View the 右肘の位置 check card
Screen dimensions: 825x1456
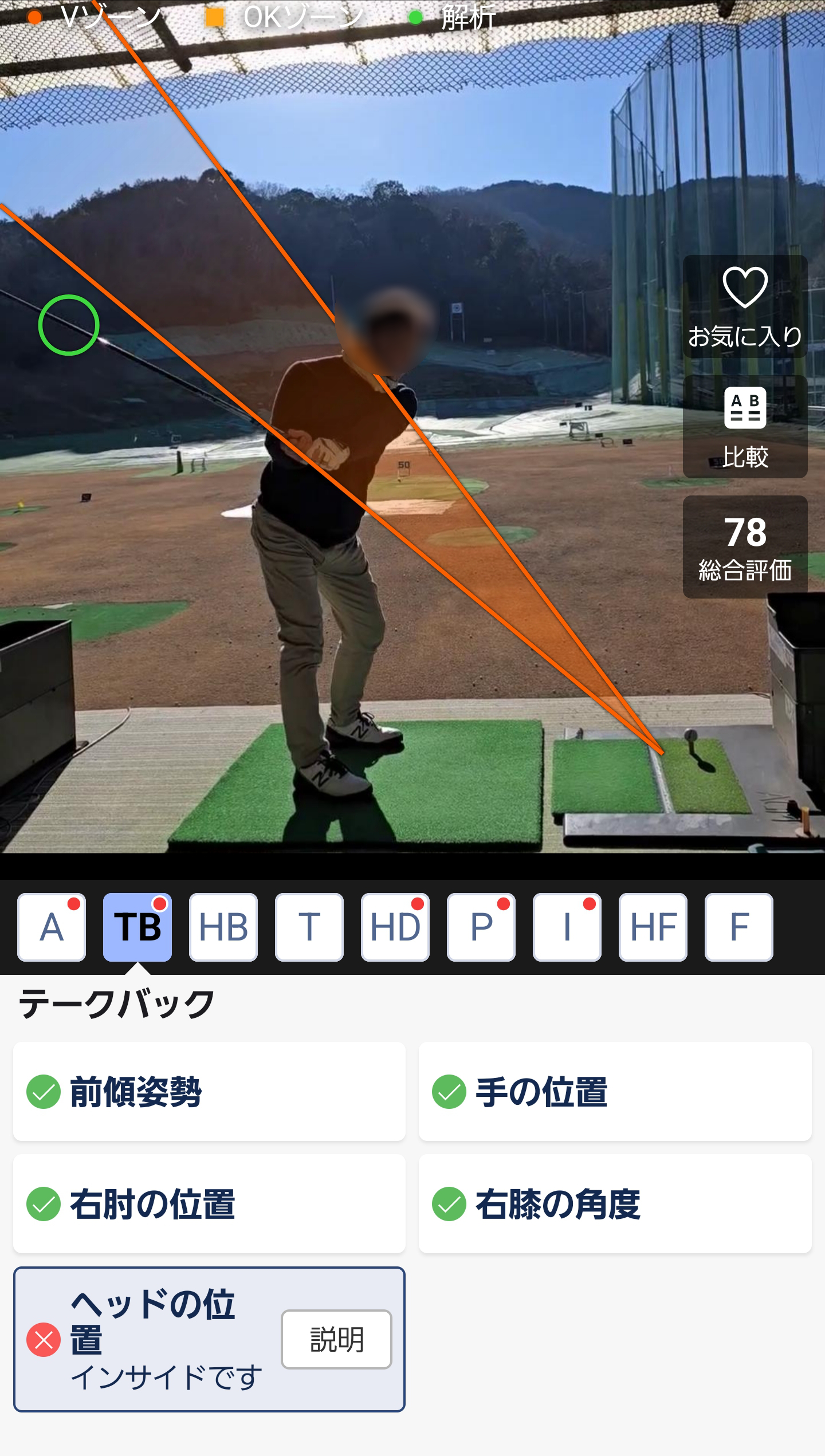[x=209, y=1204]
